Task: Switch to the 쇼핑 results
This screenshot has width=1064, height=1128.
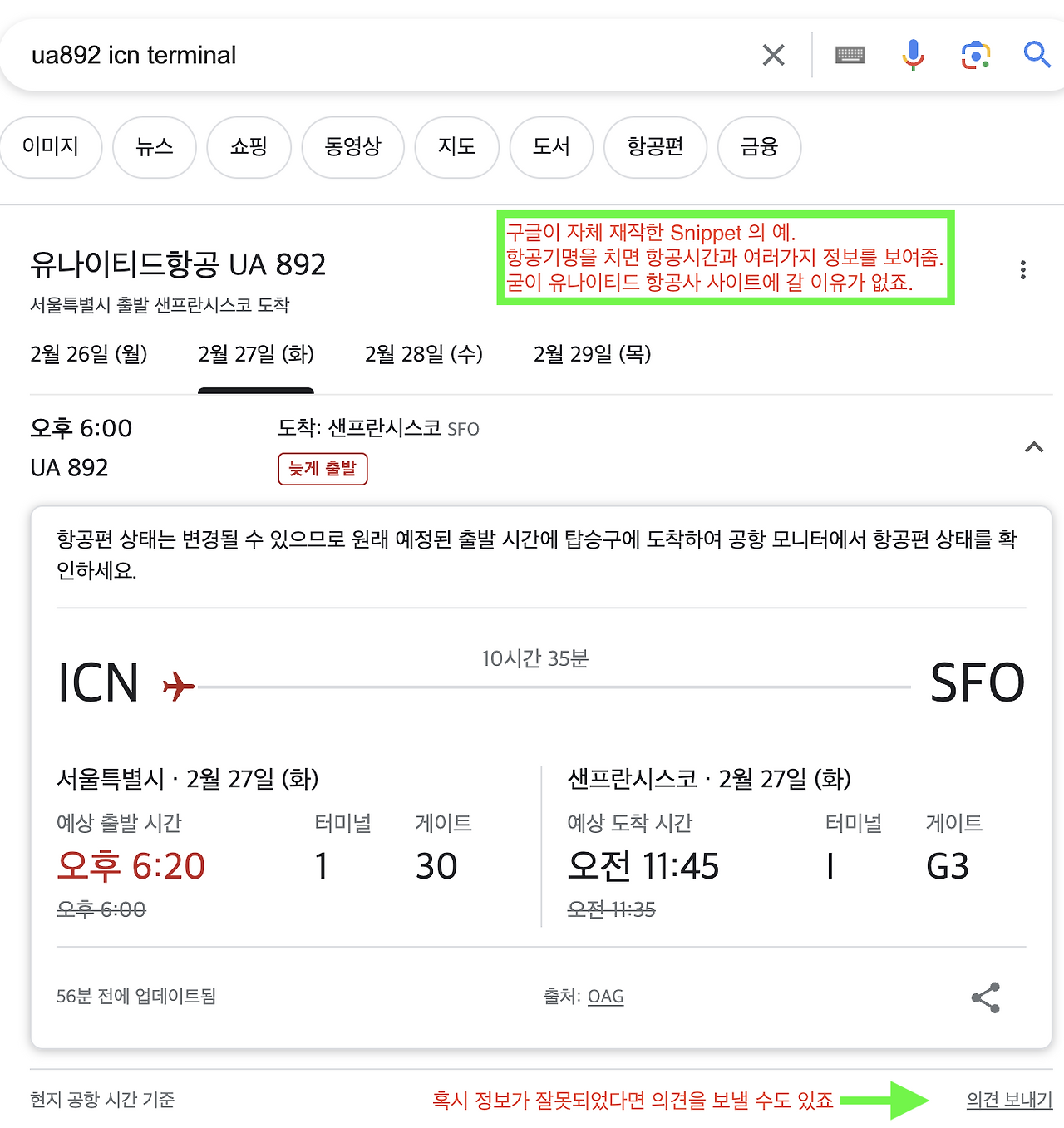Action: (249, 147)
